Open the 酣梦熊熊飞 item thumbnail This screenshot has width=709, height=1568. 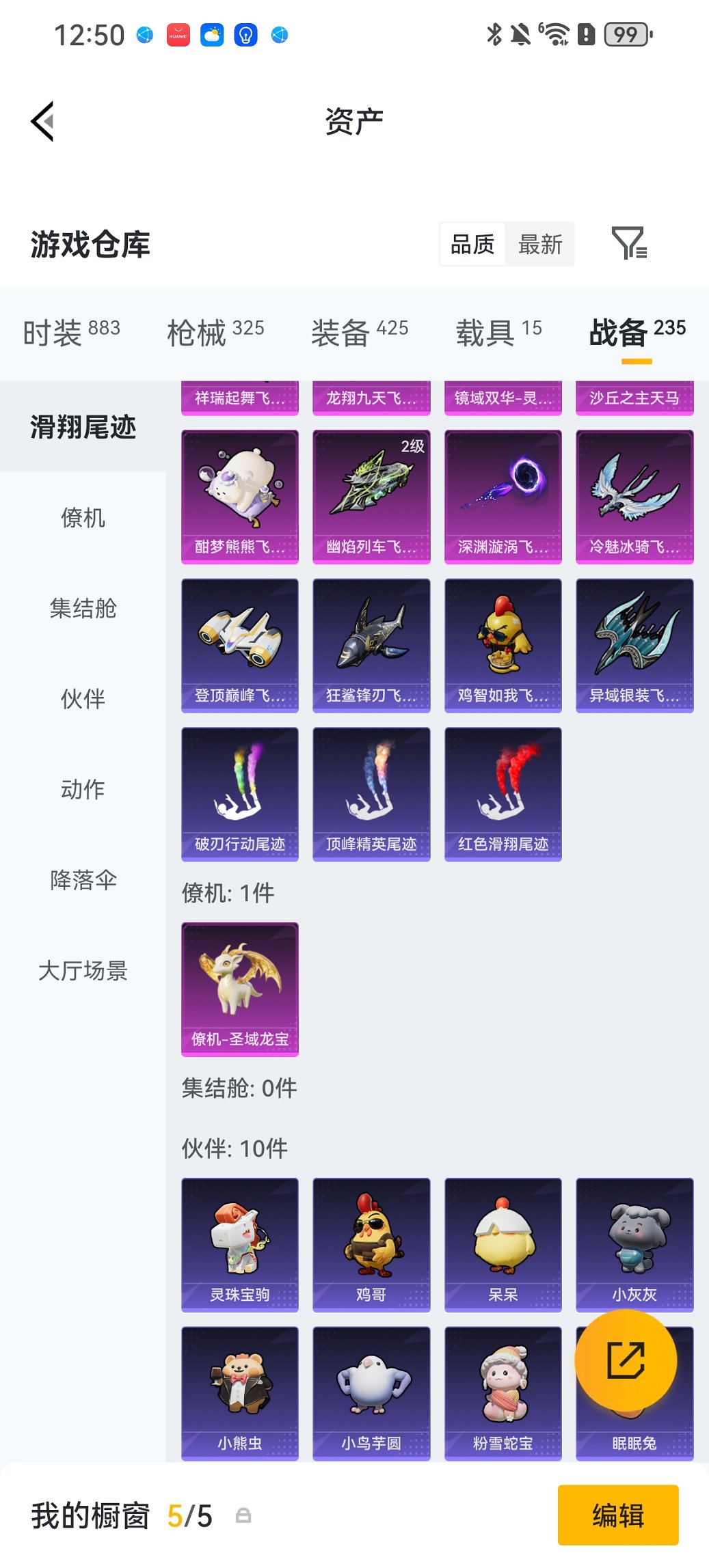(x=239, y=495)
